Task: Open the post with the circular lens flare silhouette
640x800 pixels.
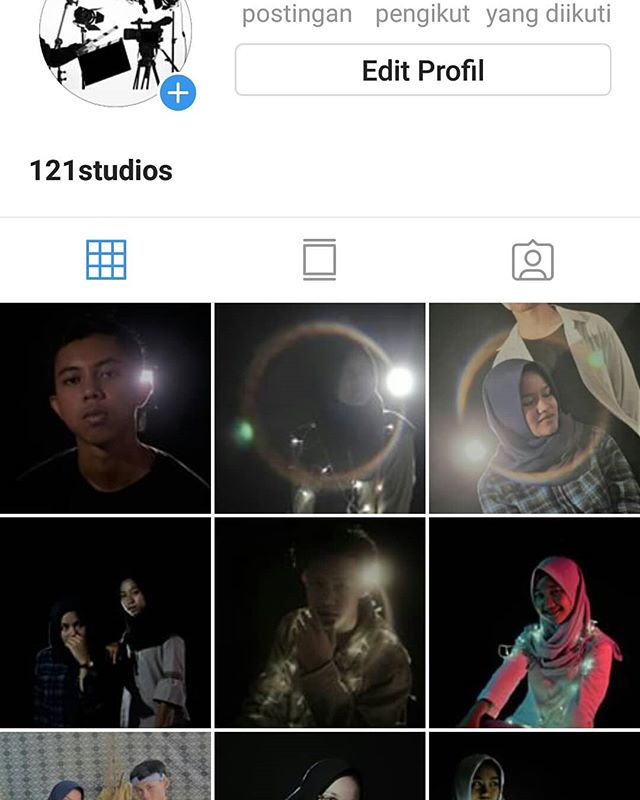Action: pos(320,408)
